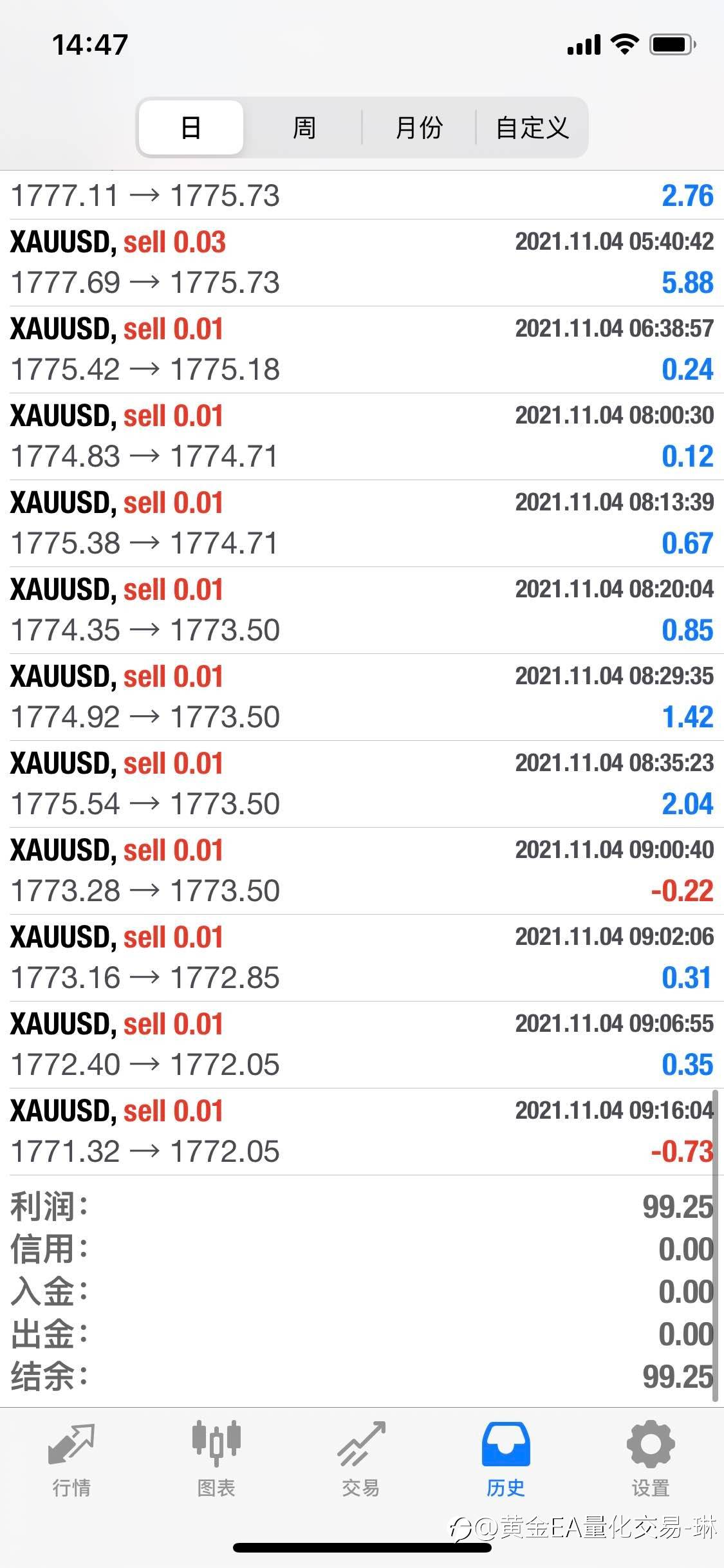The height and width of the screenshot is (1568, 724).
Task: Expand the trade with 2.04 profit
Action: [x=362, y=784]
